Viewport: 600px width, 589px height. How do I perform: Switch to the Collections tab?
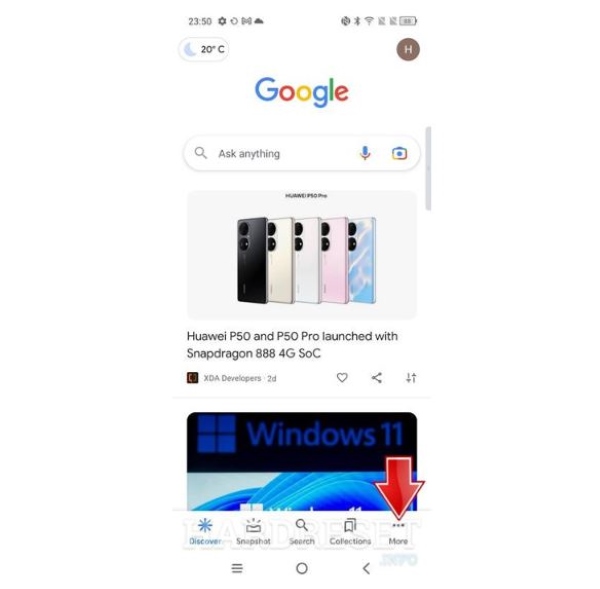(x=350, y=531)
